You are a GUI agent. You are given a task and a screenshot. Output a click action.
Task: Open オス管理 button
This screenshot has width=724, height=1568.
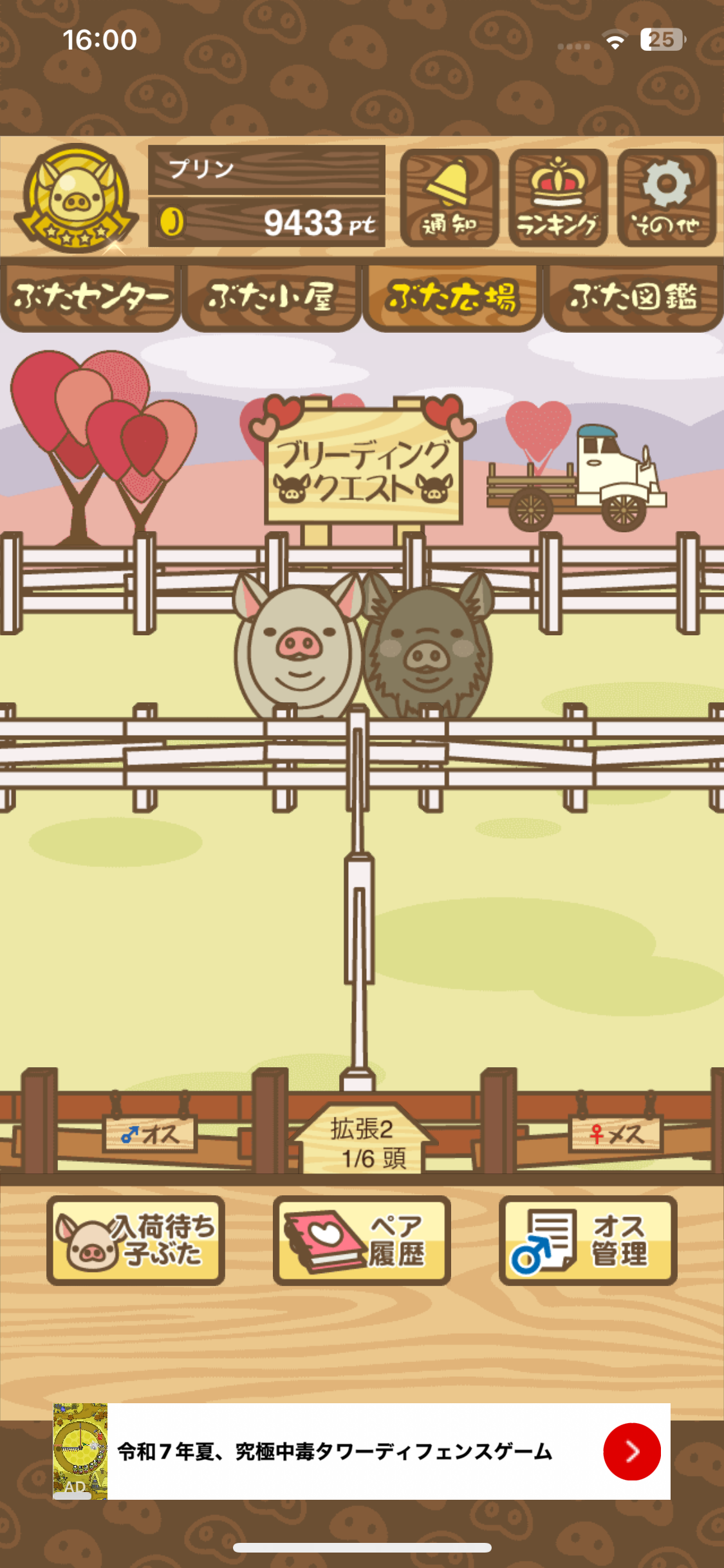tap(588, 1240)
